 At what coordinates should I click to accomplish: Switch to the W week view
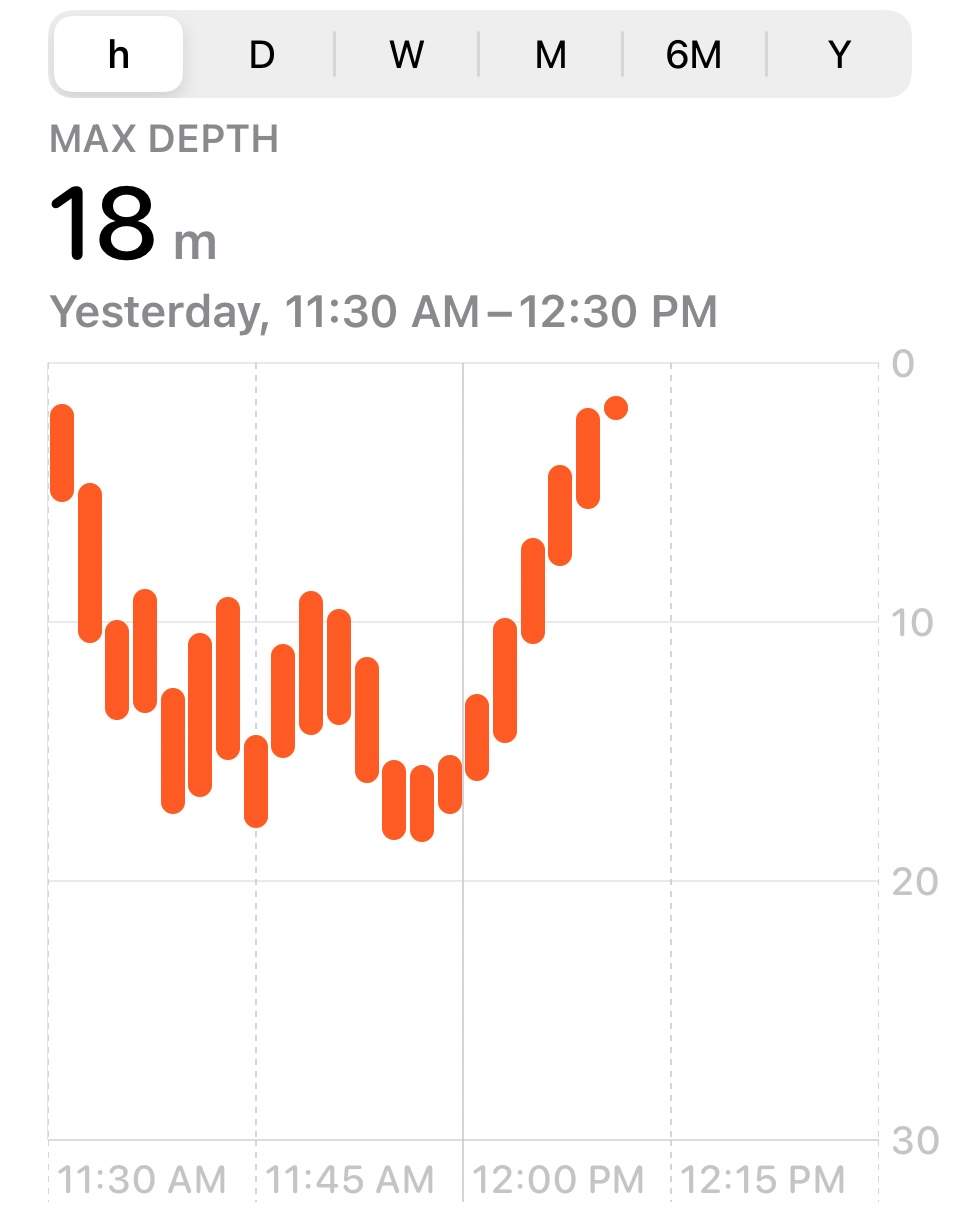coord(406,54)
